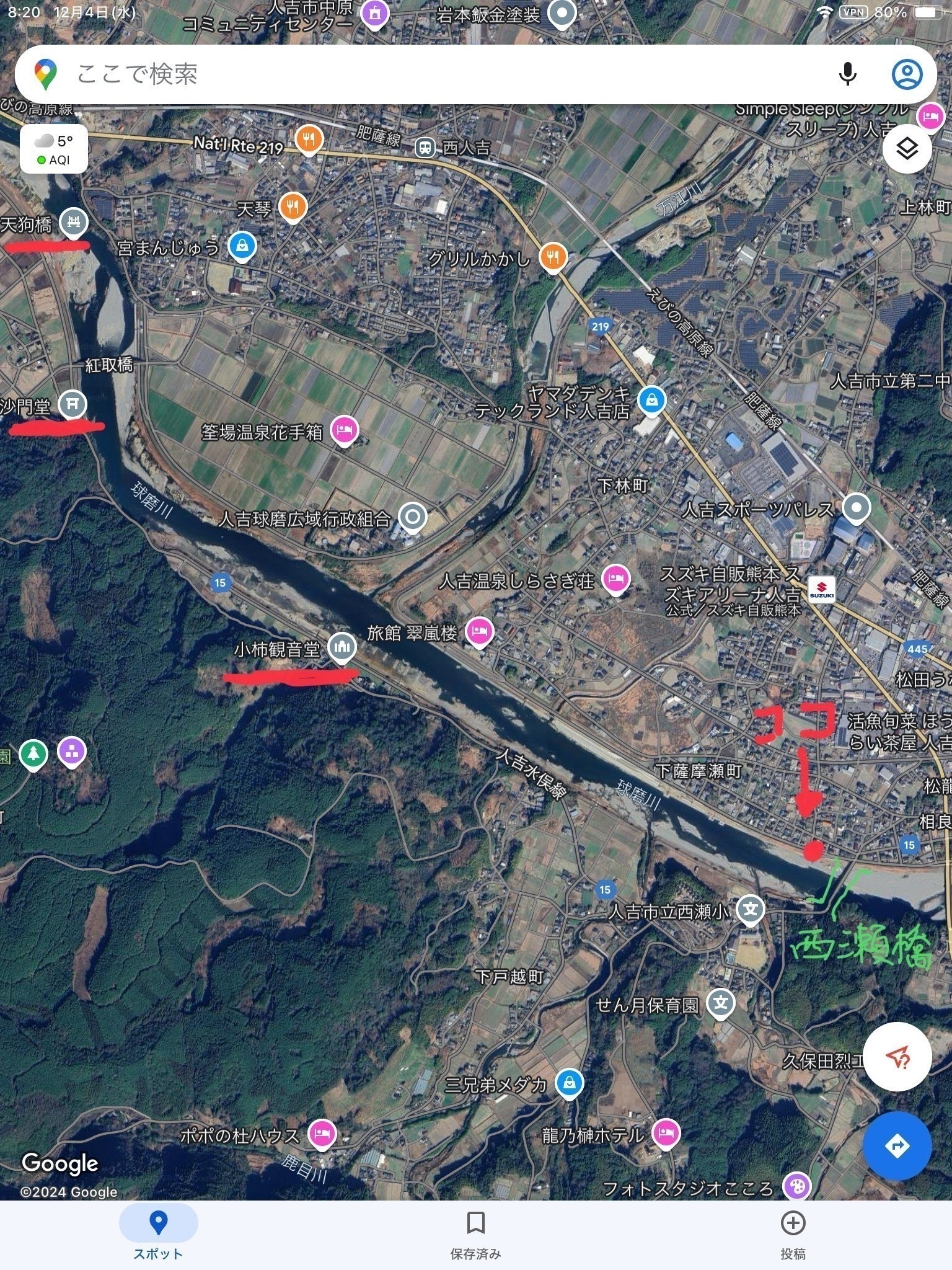
Task: Open the account profile icon
Action: 907,74
